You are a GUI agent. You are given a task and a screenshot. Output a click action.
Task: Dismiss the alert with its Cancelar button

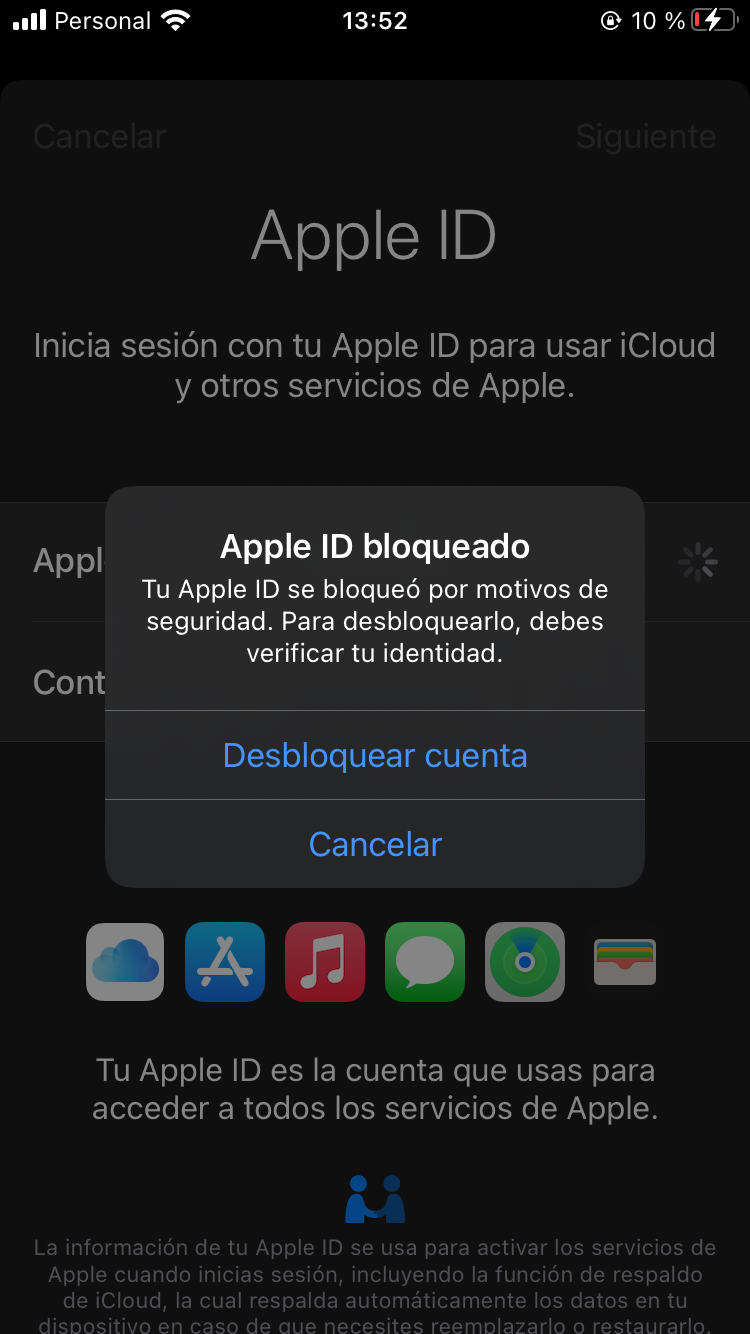tap(375, 844)
